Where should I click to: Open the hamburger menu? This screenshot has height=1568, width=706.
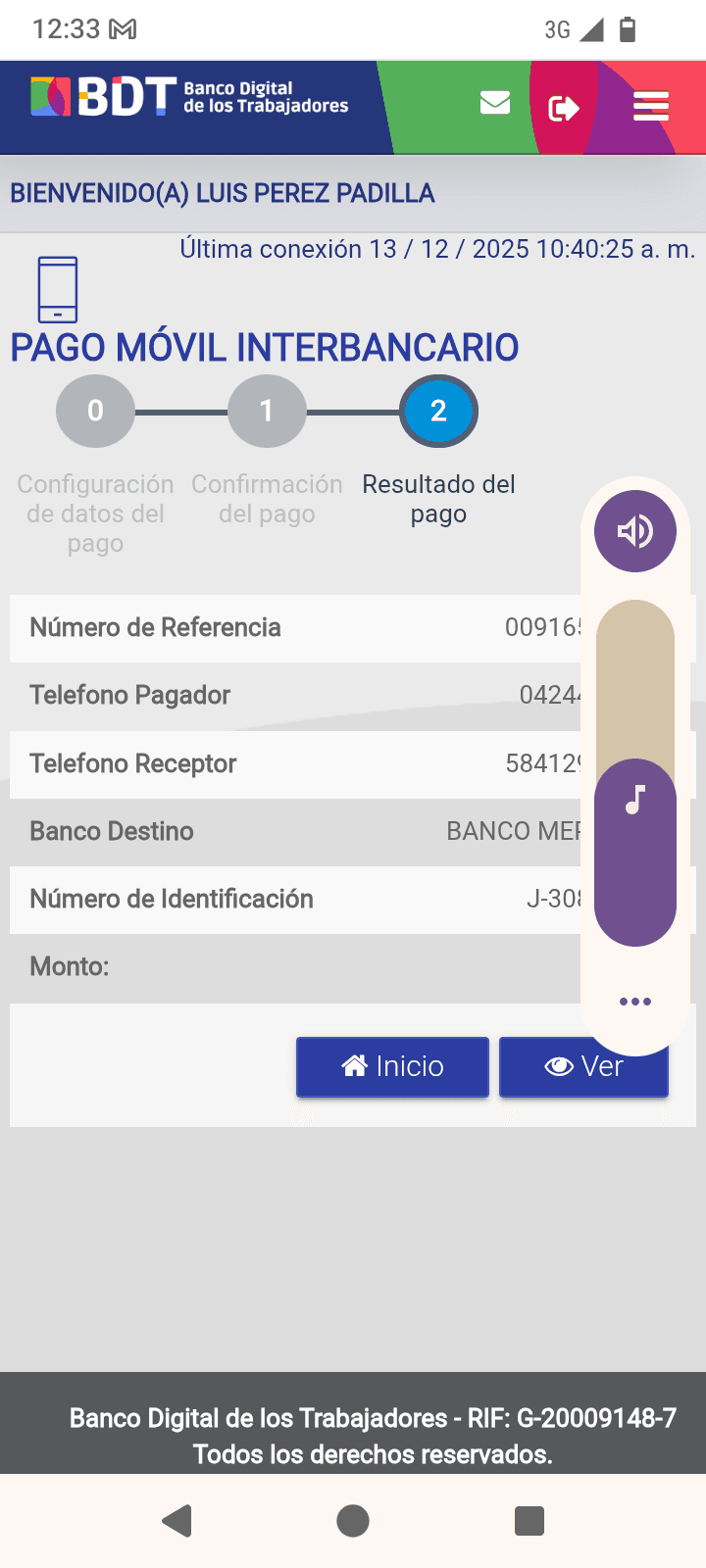pos(651,106)
